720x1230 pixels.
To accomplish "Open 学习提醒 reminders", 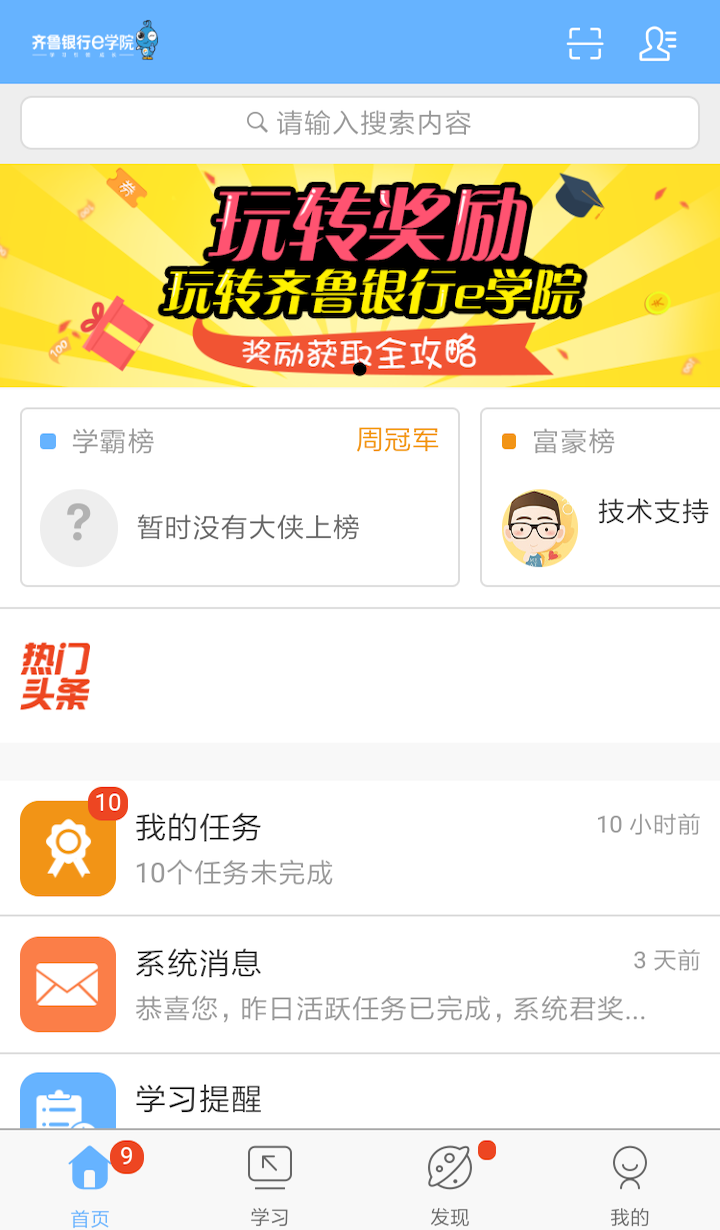I will (360, 1098).
